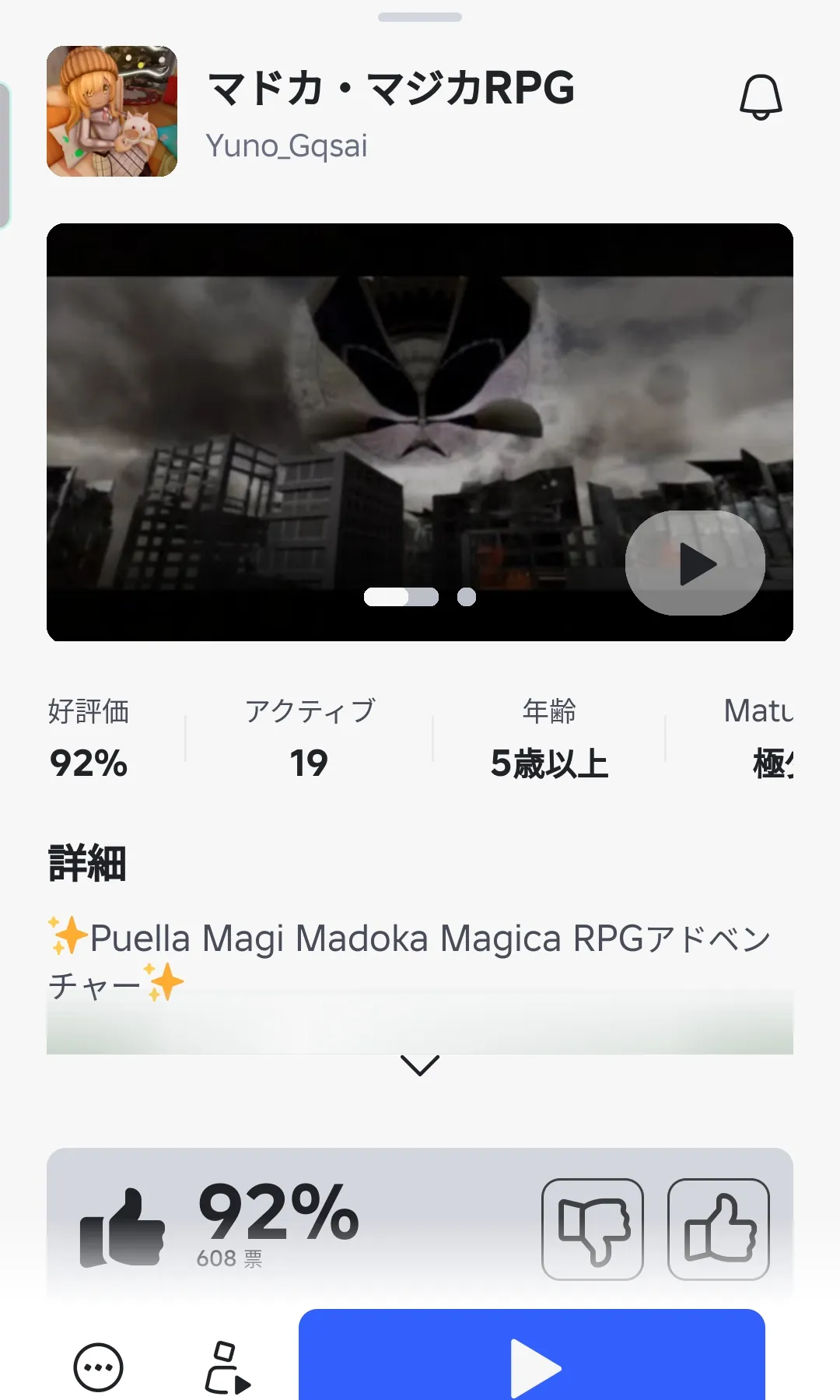Open the invite friends to play icon

coord(226,1367)
